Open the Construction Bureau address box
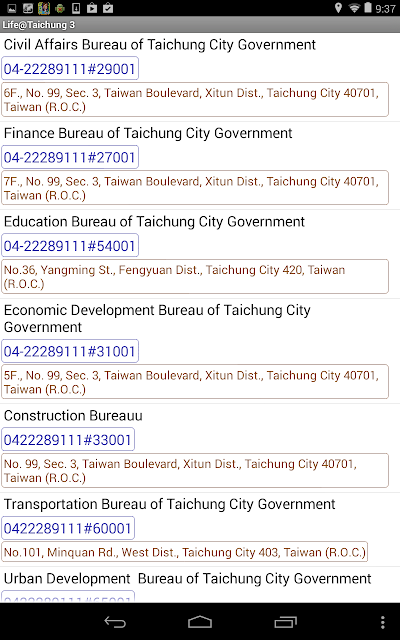Viewport: 400px width, 640px height. point(195,470)
